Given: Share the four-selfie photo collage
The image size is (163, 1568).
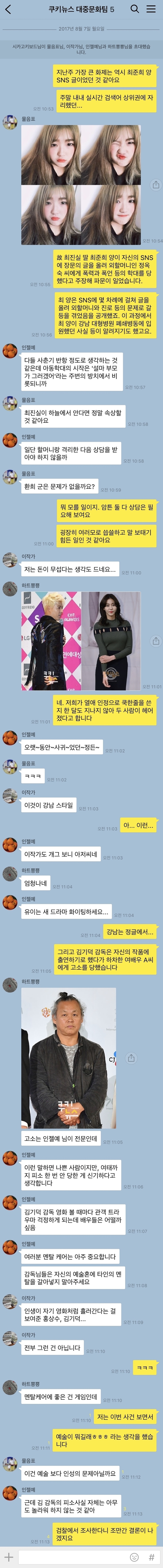Looking at the screenshot, I should pos(156,185).
